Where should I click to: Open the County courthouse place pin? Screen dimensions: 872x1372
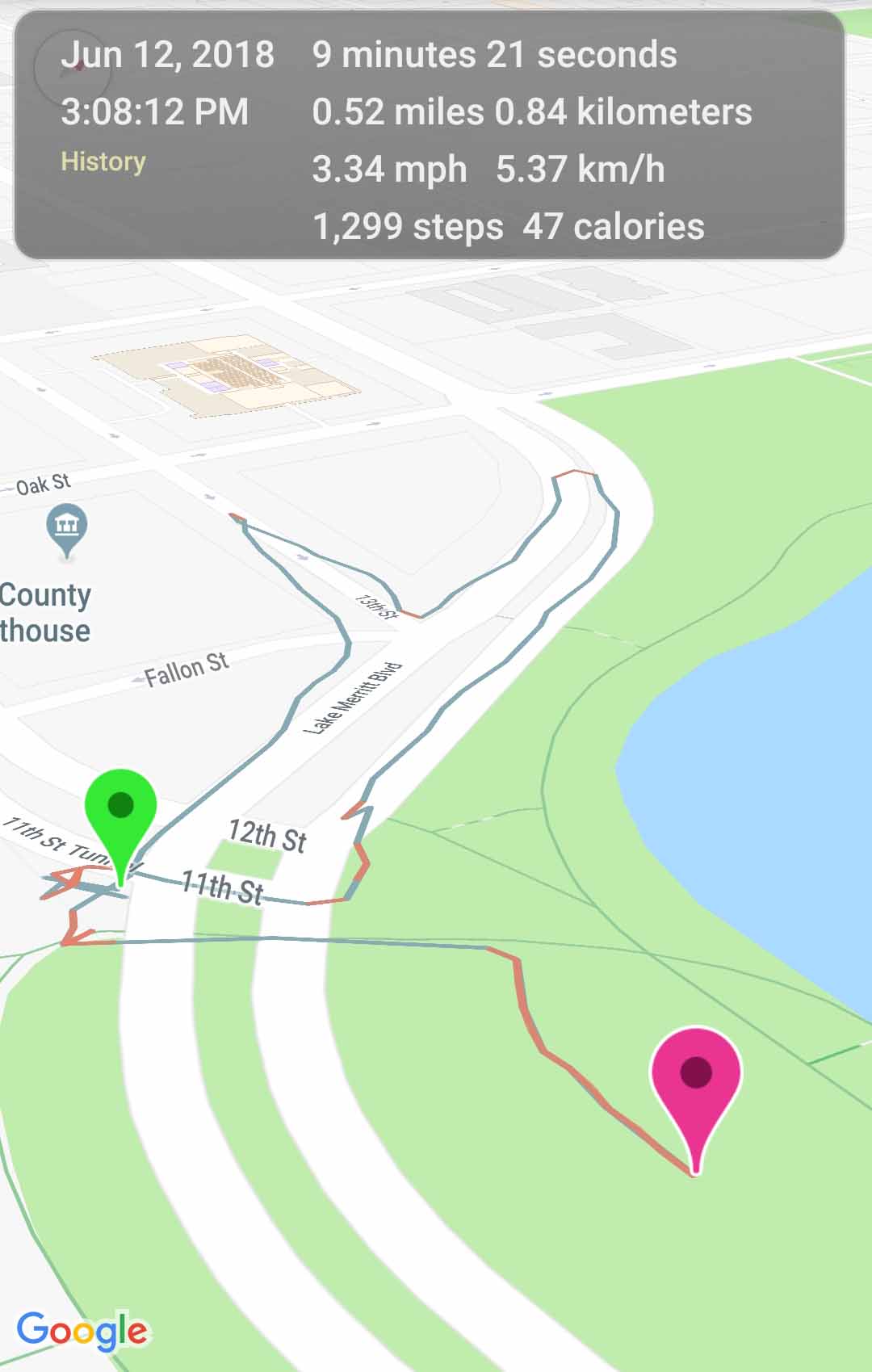tap(67, 527)
